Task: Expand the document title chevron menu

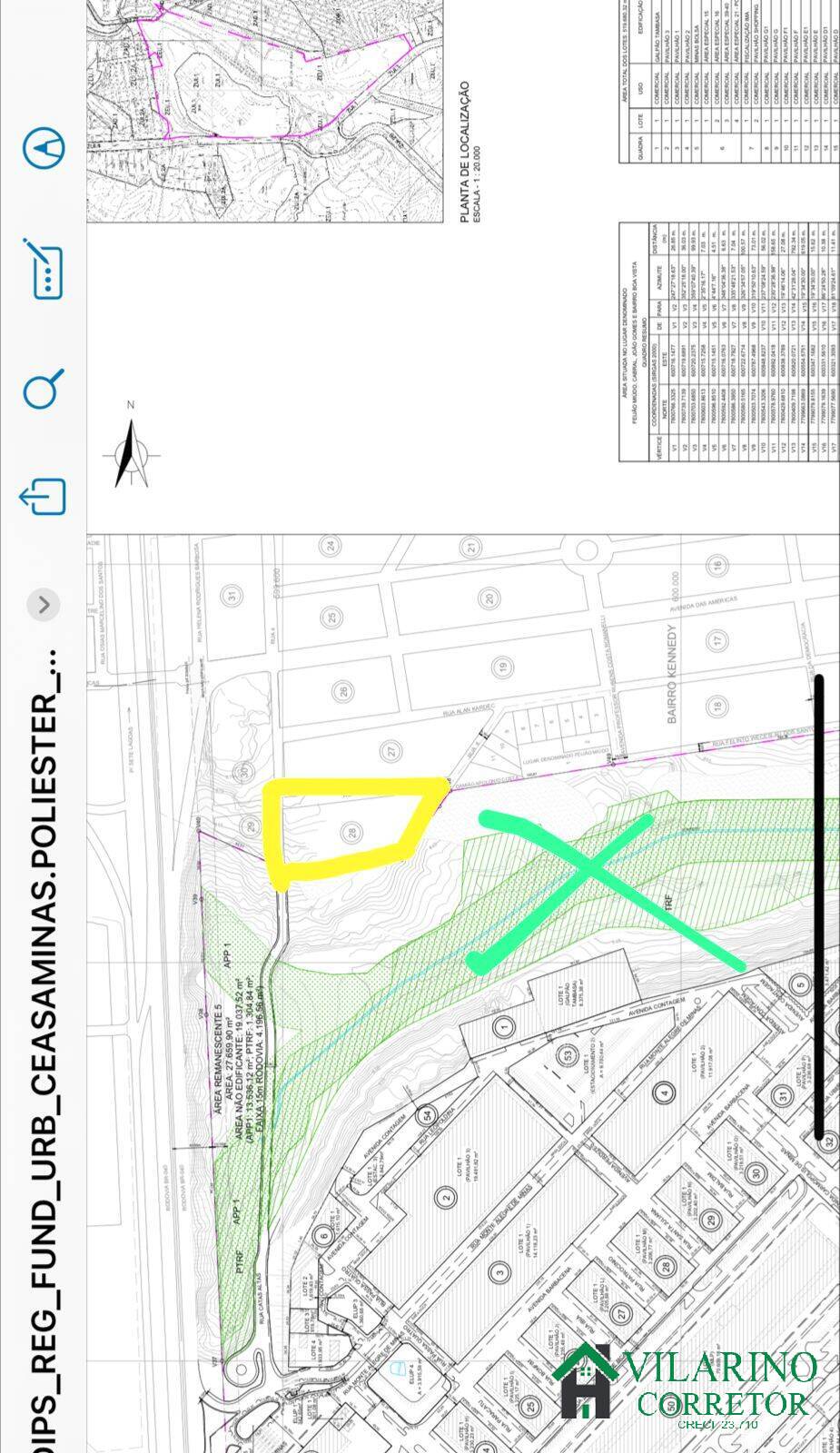Action: click(x=44, y=604)
